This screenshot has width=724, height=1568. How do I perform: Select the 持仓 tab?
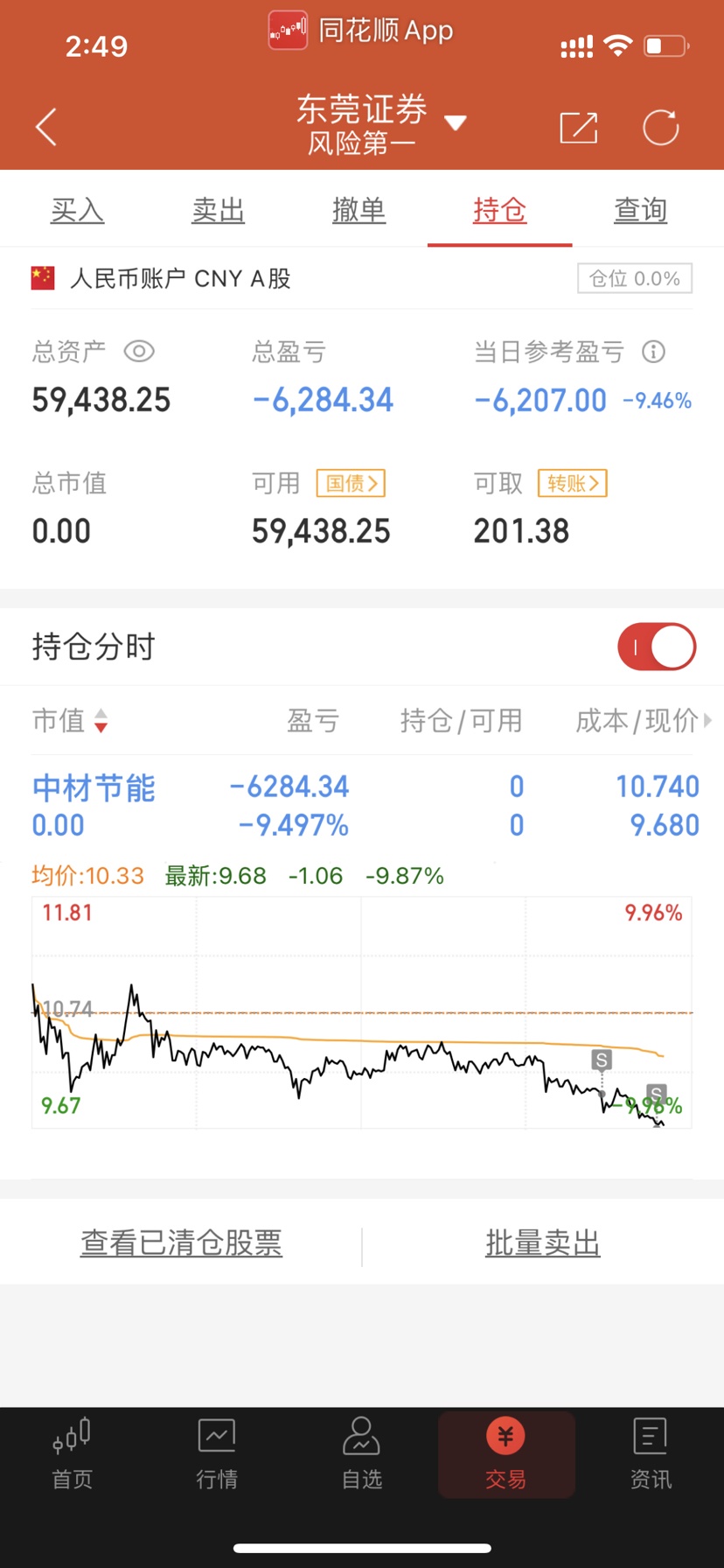pos(500,210)
